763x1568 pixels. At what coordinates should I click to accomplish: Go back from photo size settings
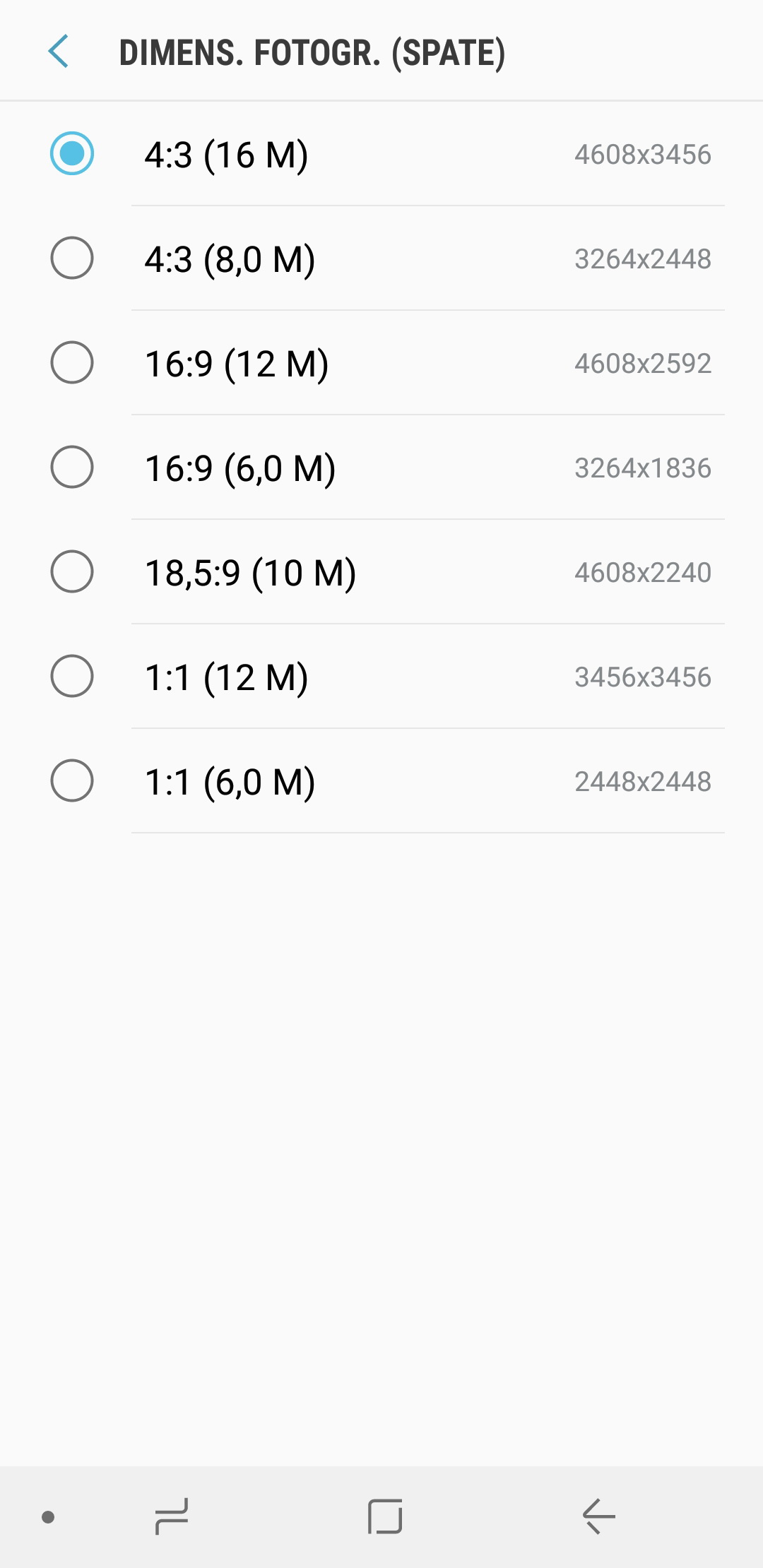[x=59, y=52]
